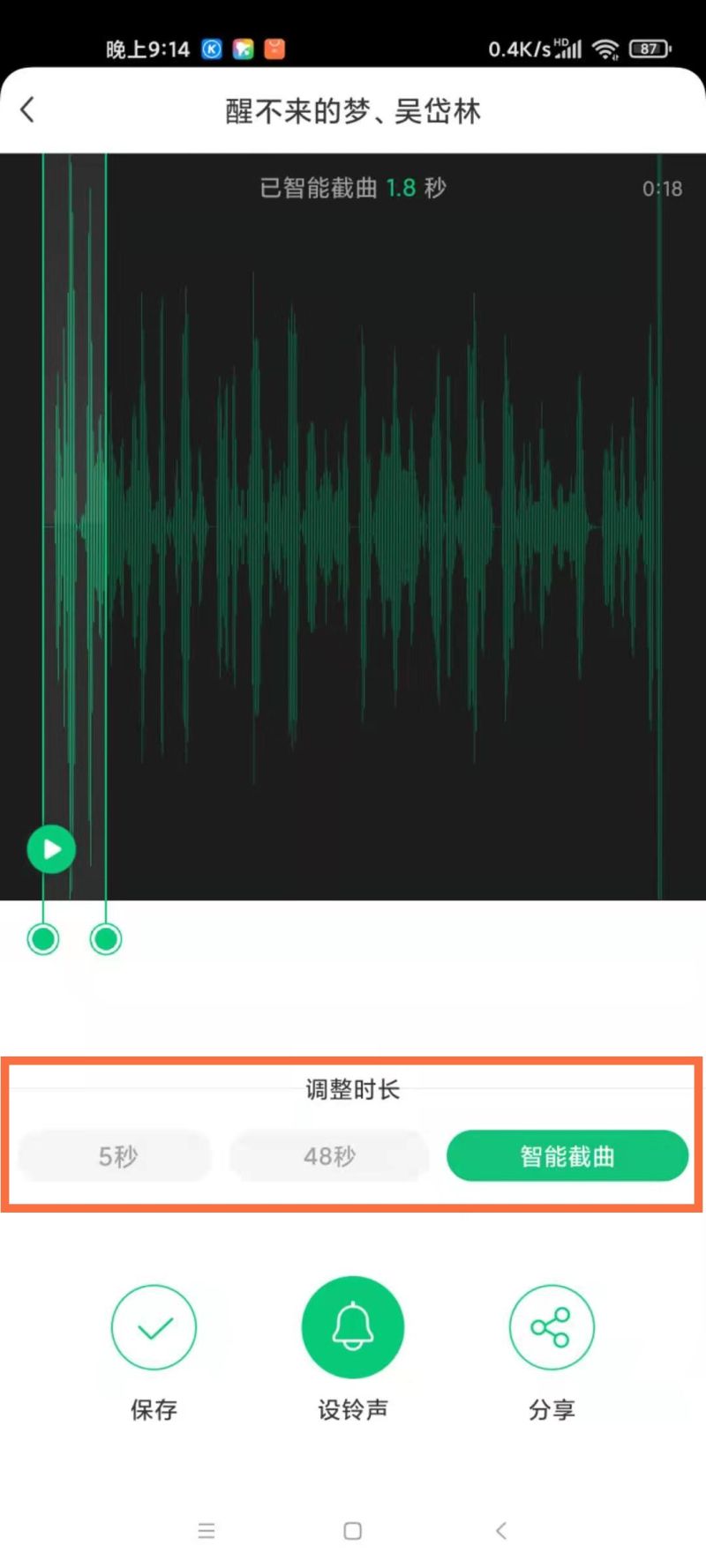Image resolution: width=706 pixels, height=1568 pixels.
Task: Tap the KuGou app icon in the status bar
Action: 211,49
